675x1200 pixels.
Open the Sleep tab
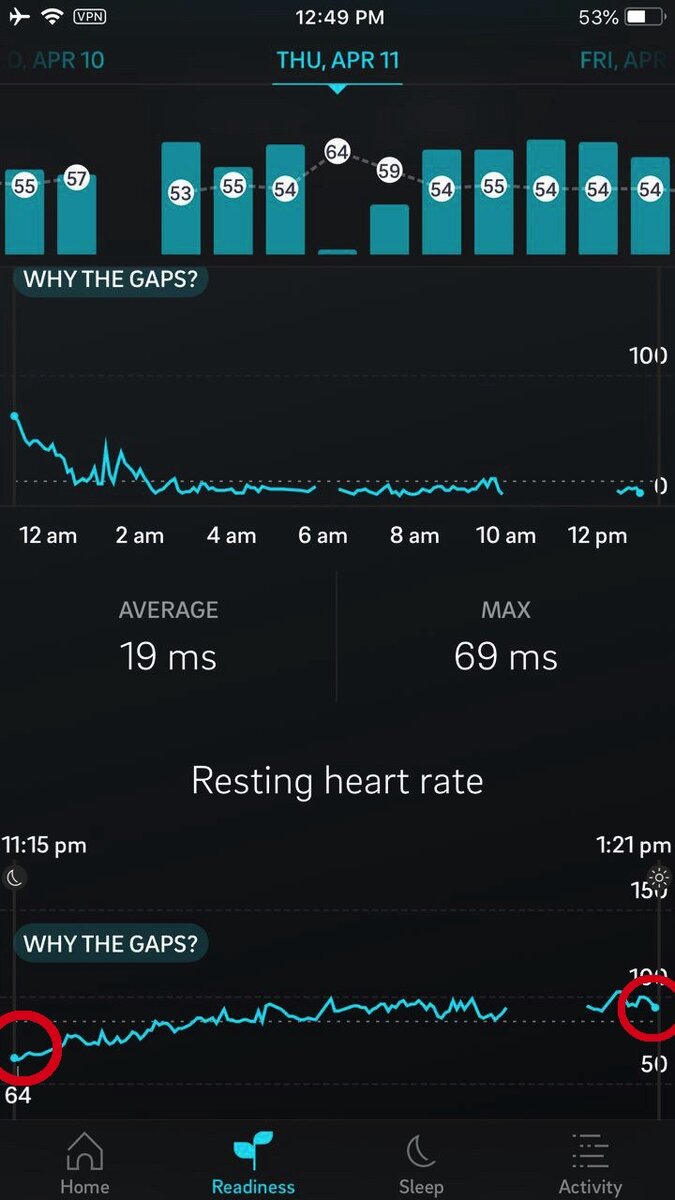421,1164
